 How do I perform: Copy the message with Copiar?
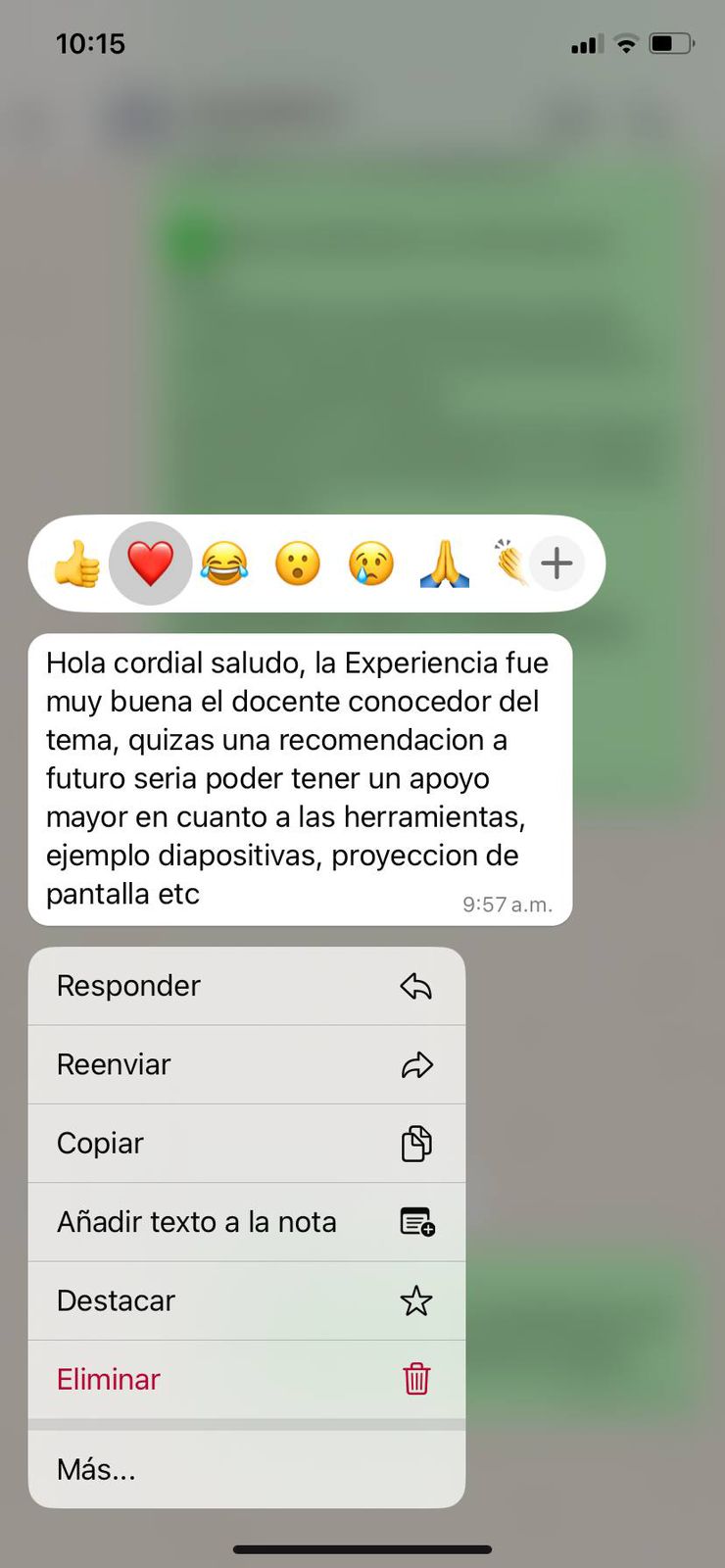246,1143
